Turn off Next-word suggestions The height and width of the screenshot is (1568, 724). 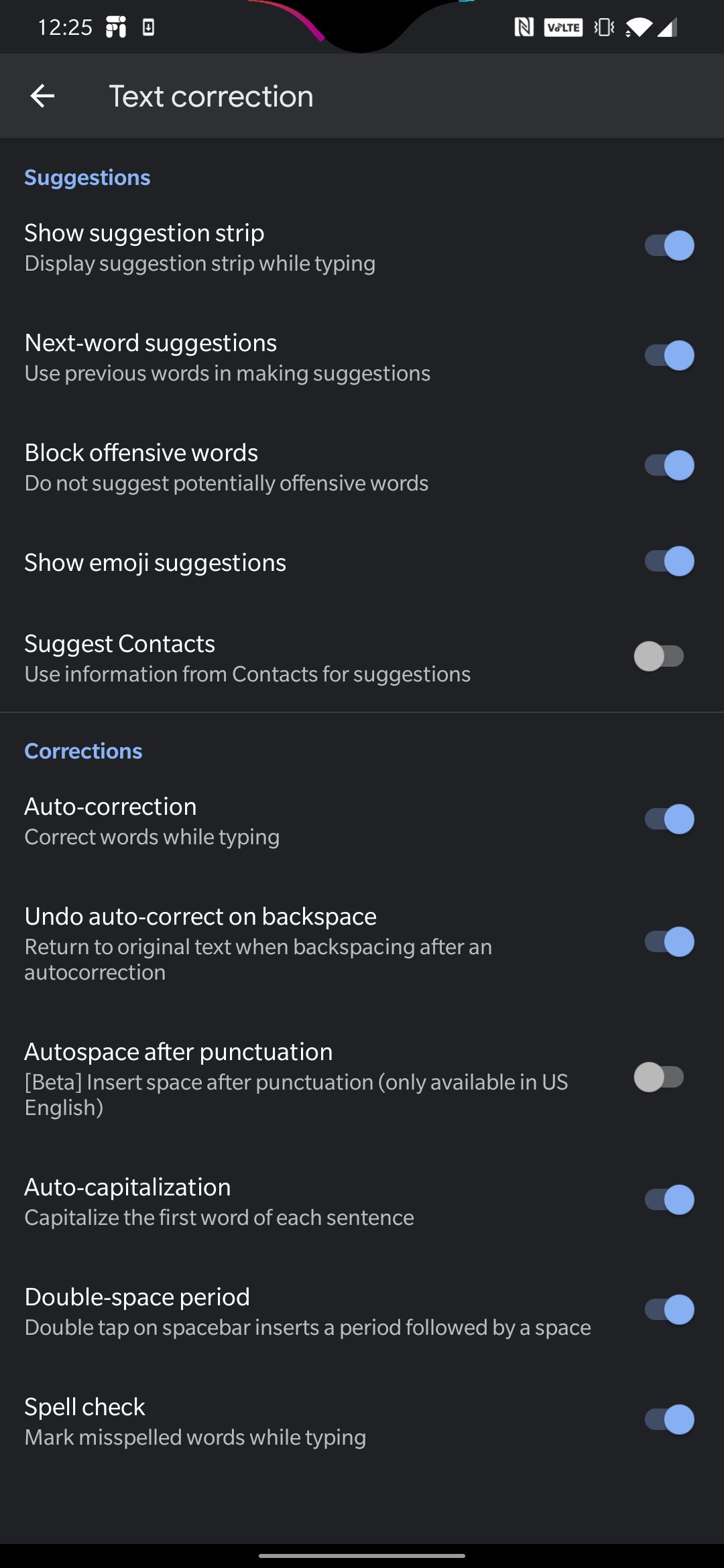point(666,355)
